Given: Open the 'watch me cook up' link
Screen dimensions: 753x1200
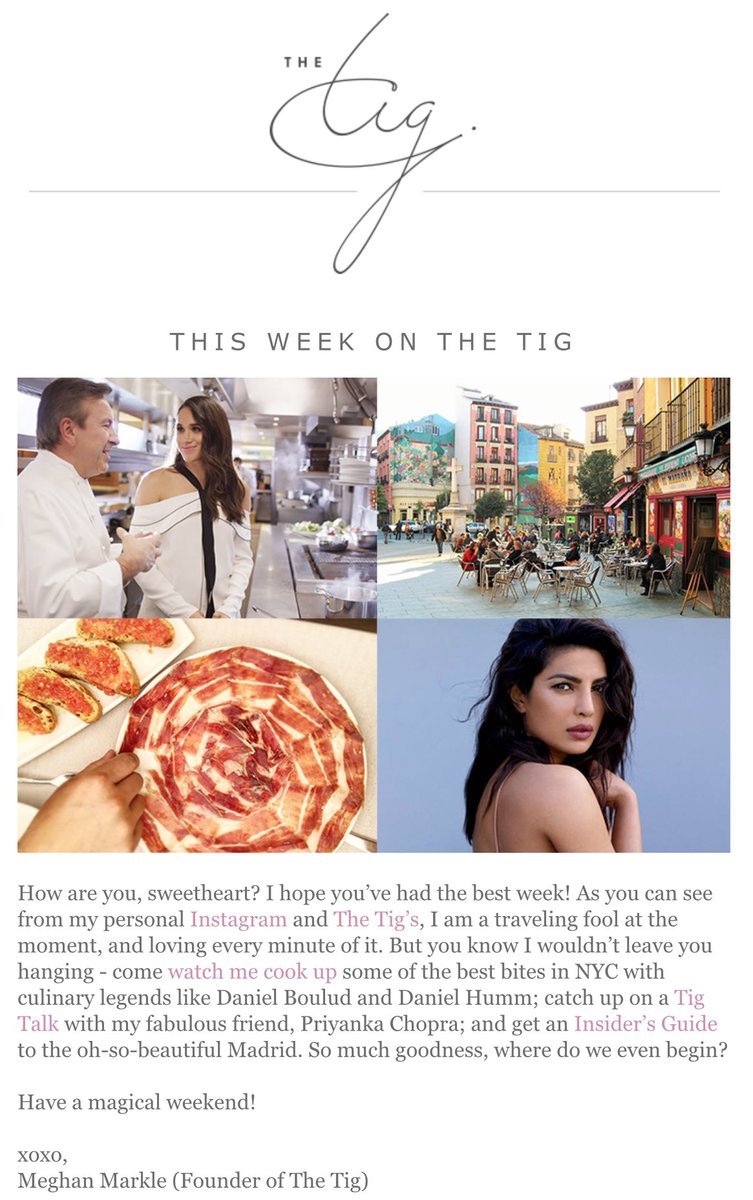Looking at the screenshot, I should tap(251, 971).
